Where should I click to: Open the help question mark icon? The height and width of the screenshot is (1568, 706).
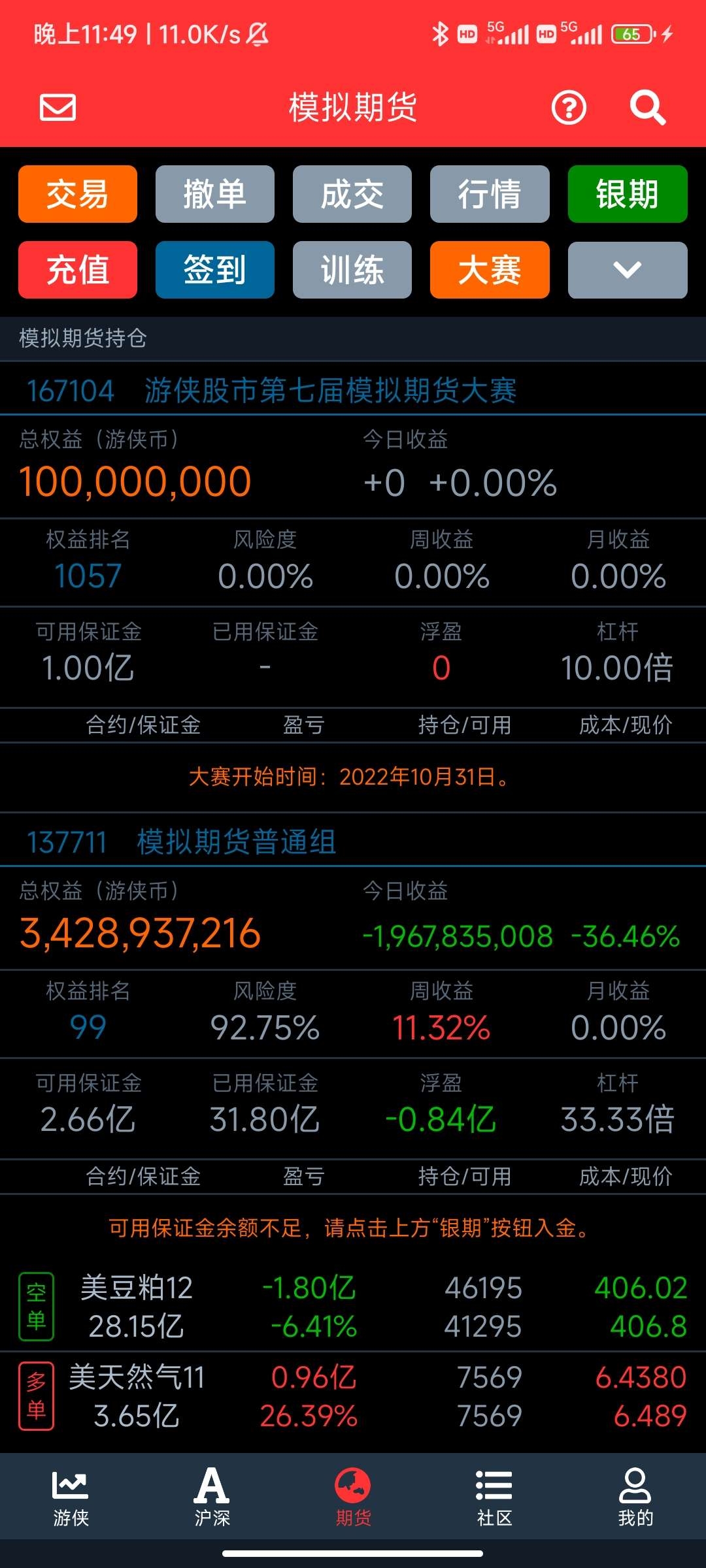click(569, 108)
